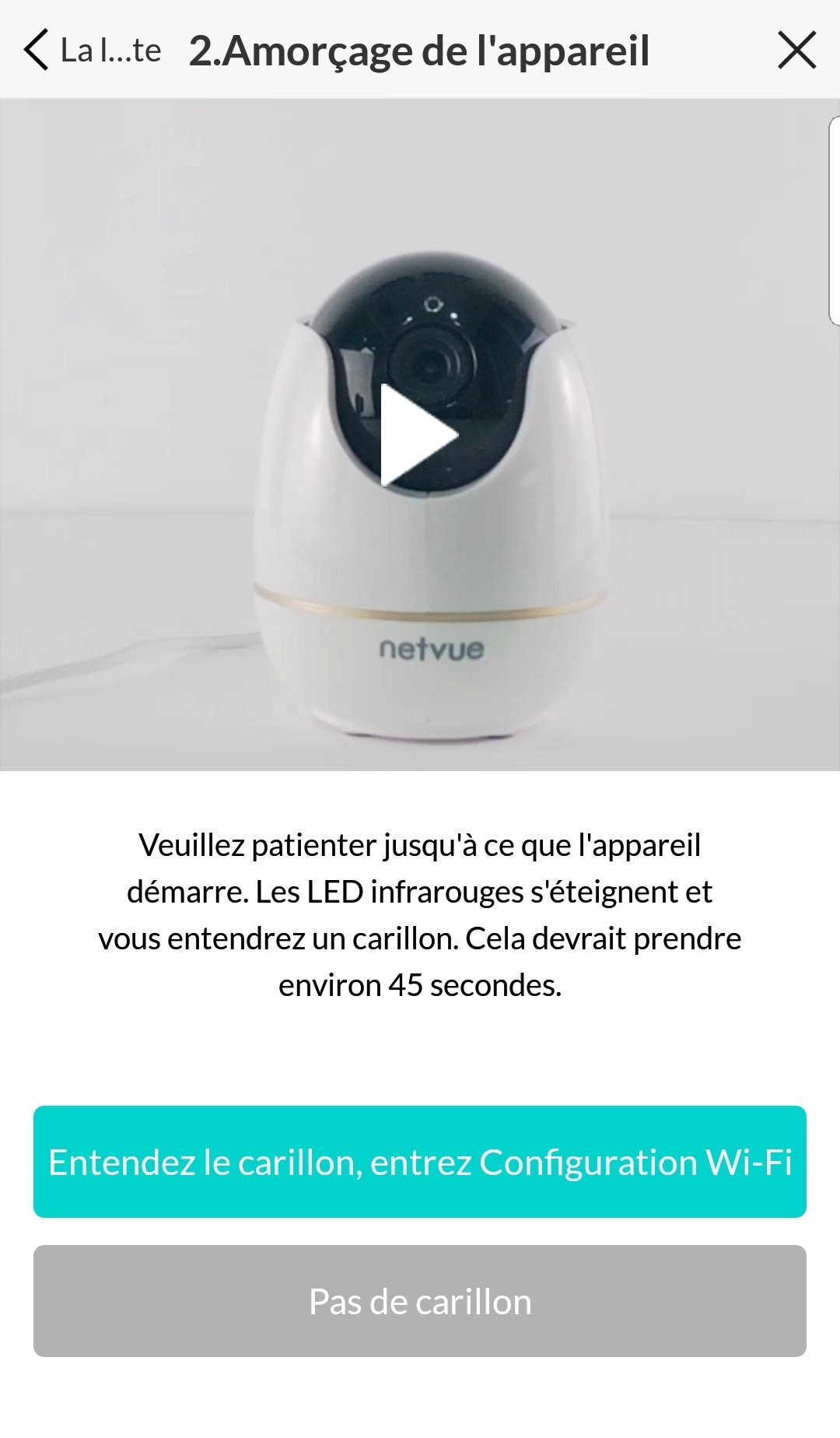This screenshot has height=1438, width=840.
Task: Select 'Entendez le carillon, entrez Configuration Wi-Fi'
Action: [x=420, y=1162]
